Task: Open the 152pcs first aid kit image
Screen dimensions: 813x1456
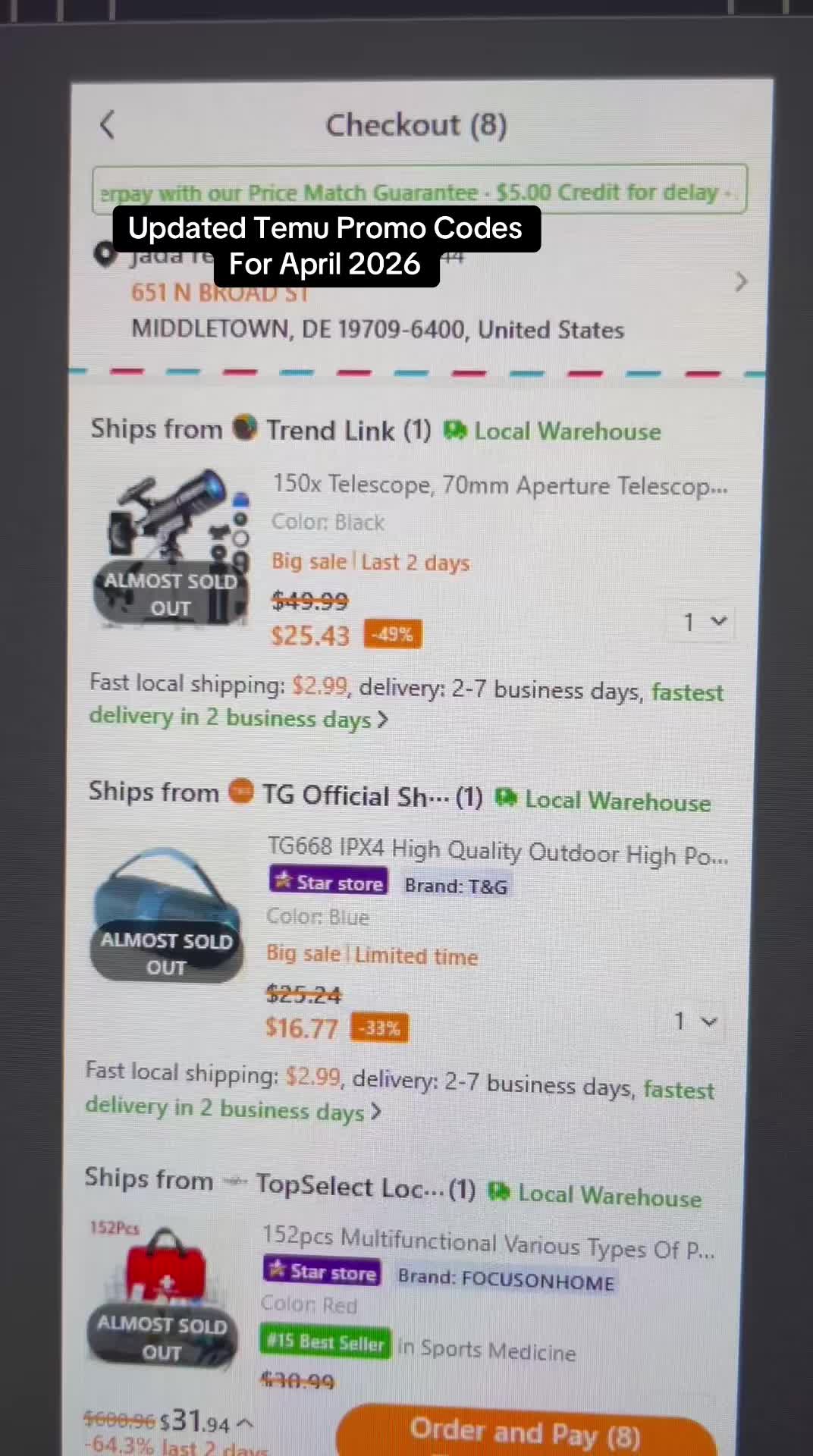Action: point(162,1294)
